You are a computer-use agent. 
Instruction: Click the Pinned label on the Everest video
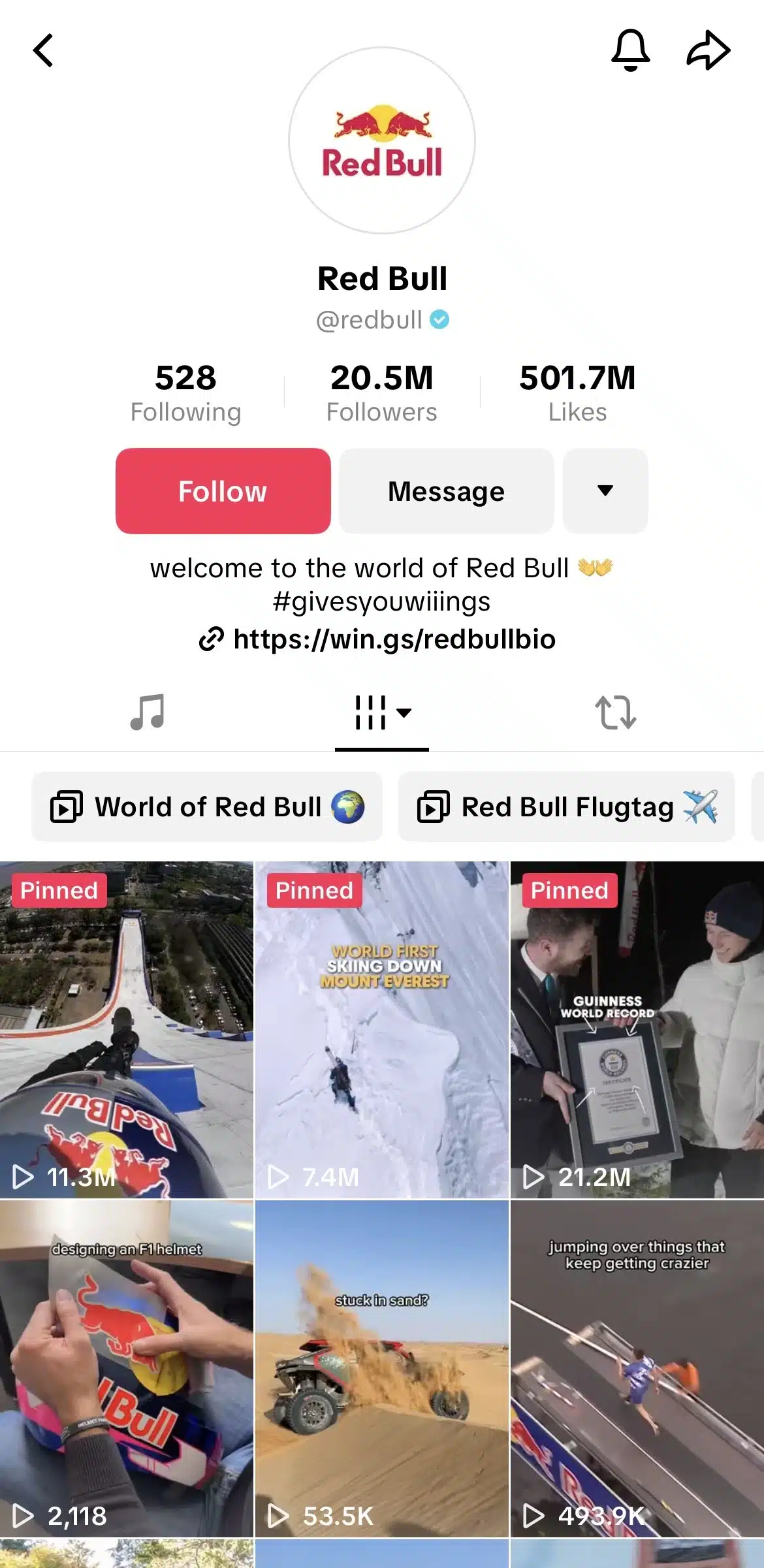click(x=314, y=890)
